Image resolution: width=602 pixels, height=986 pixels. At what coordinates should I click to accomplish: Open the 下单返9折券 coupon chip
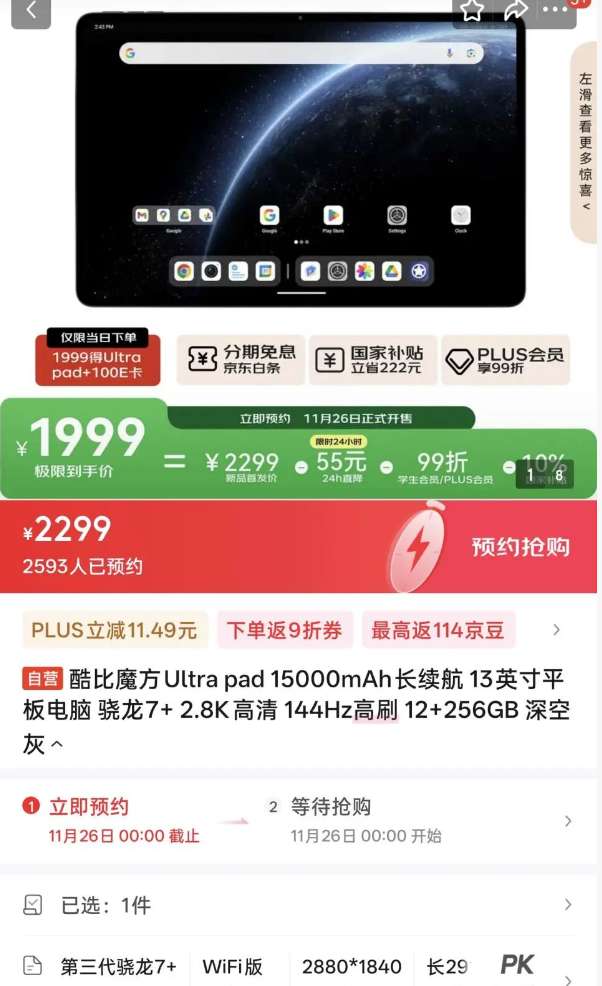(284, 630)
